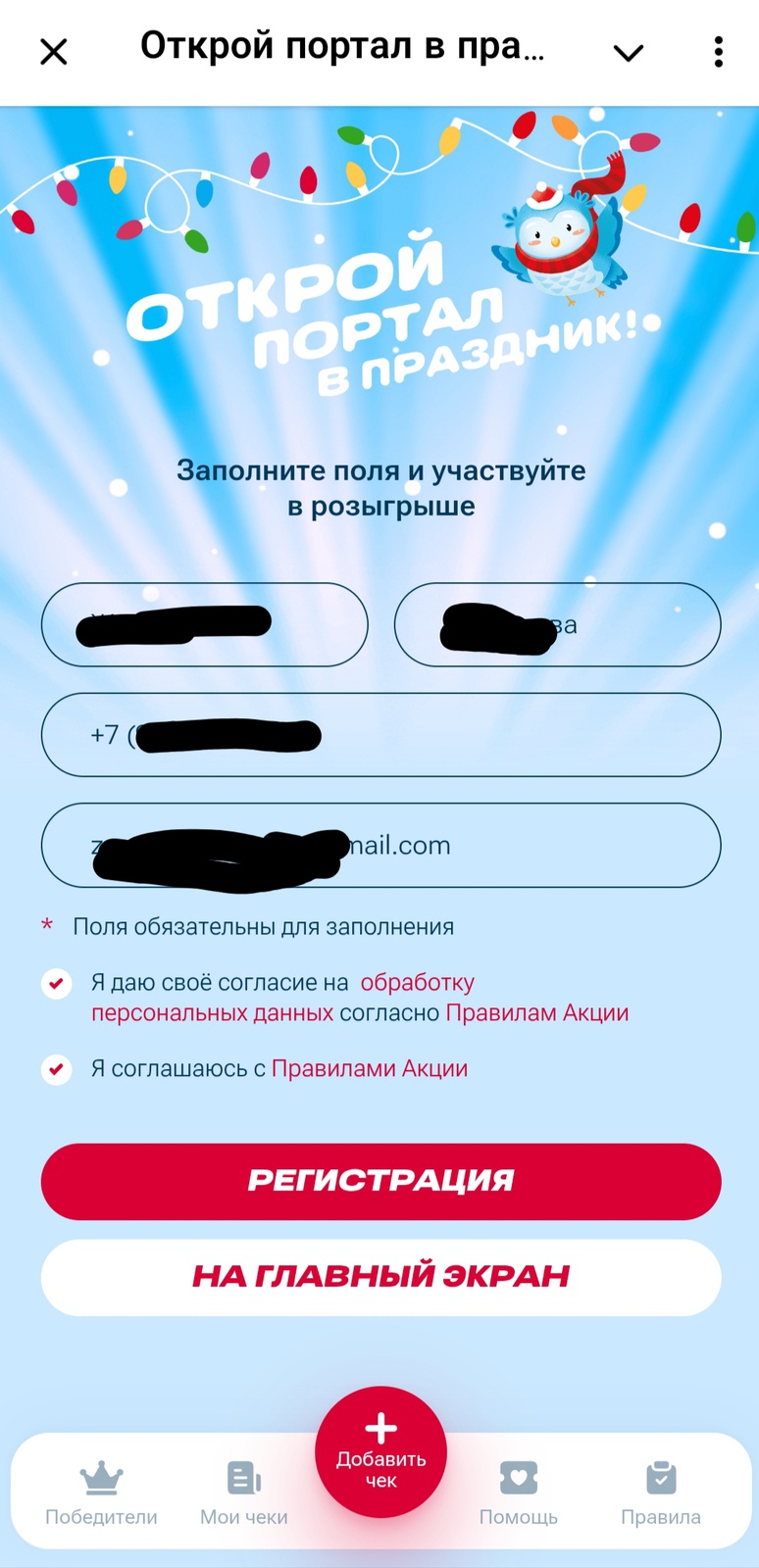The height and width of the screenshot is (1568, 759).
Task: Submit the РЕГИСТРАЦИЯ button
Action: click(380, 1181)
